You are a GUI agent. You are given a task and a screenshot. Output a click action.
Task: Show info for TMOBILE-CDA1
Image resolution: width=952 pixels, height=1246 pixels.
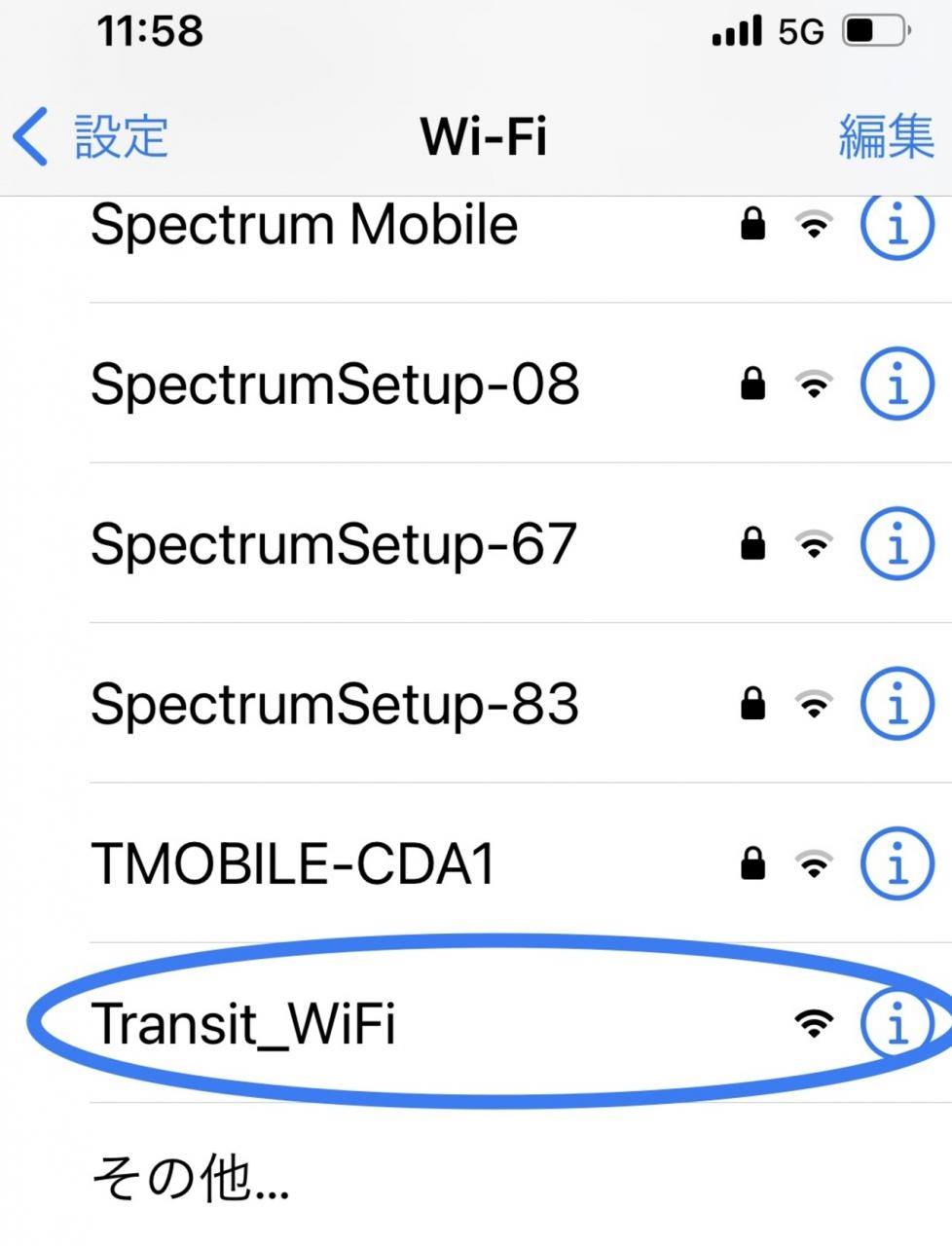[x=897, y=862]
